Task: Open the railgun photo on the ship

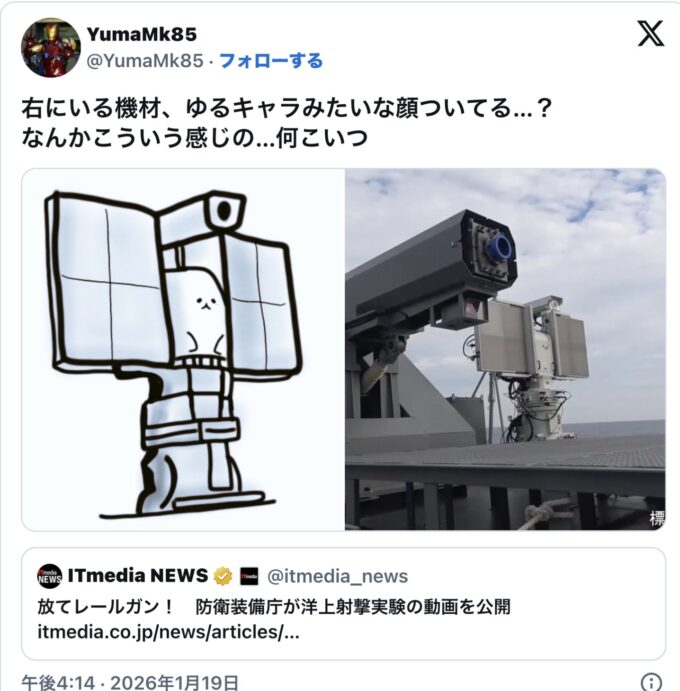Action: (x=505, y=349)
